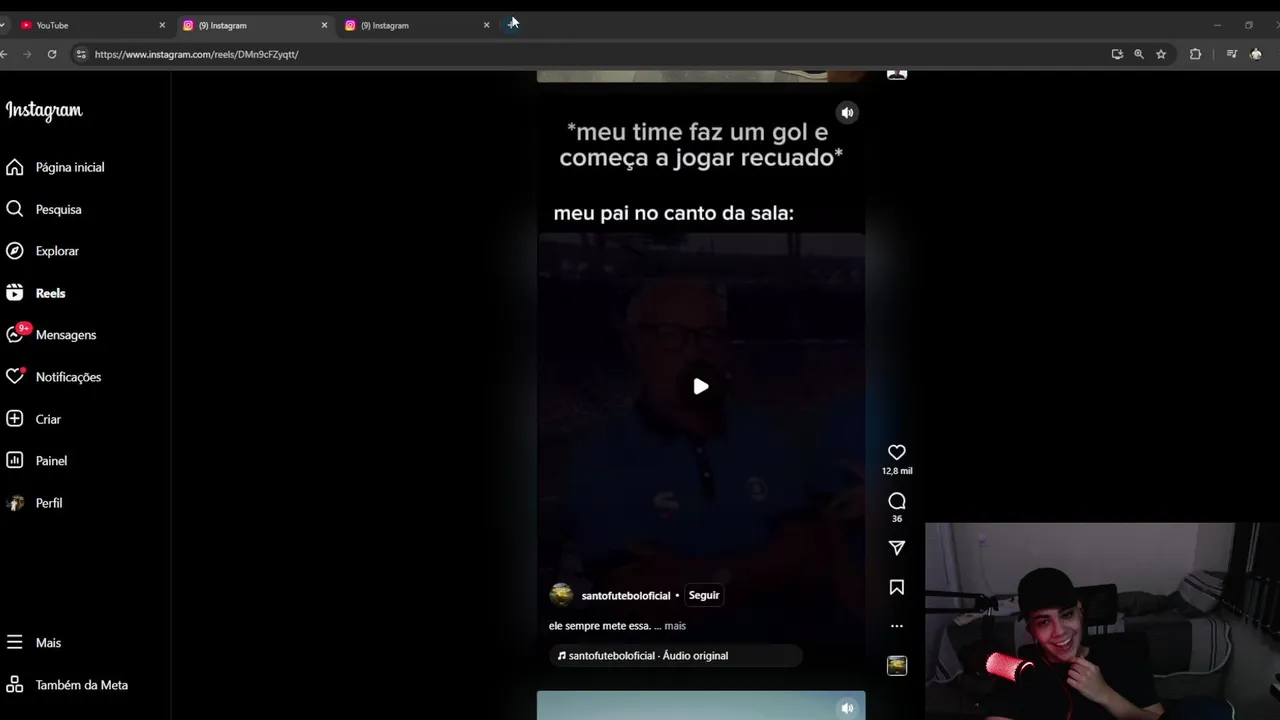The width and height of the screenshot is (1280, 720).
Task: Open the Painel dashboard
Action: click(51, 461)
